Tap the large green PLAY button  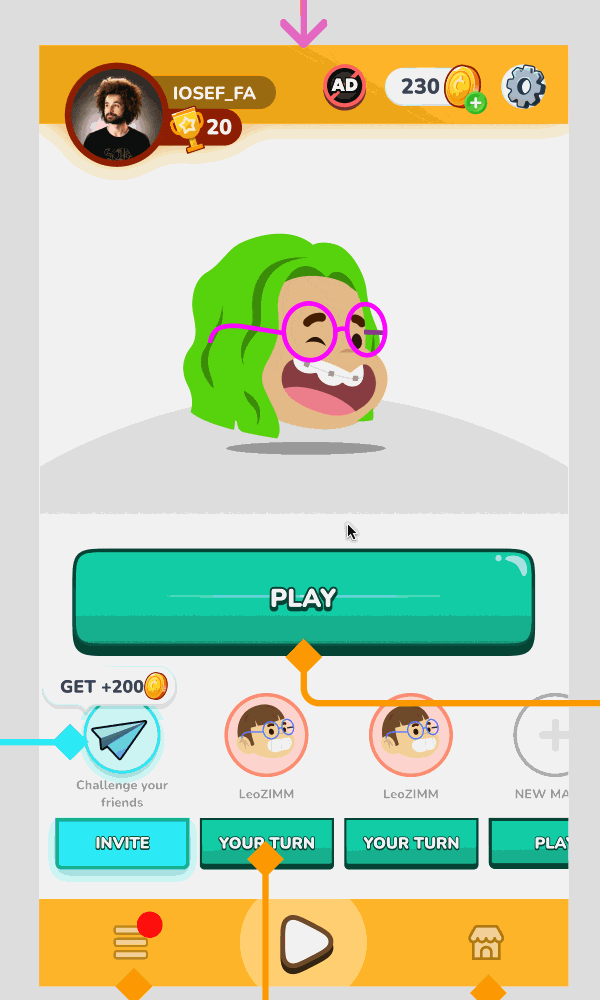tap(303, 598)
